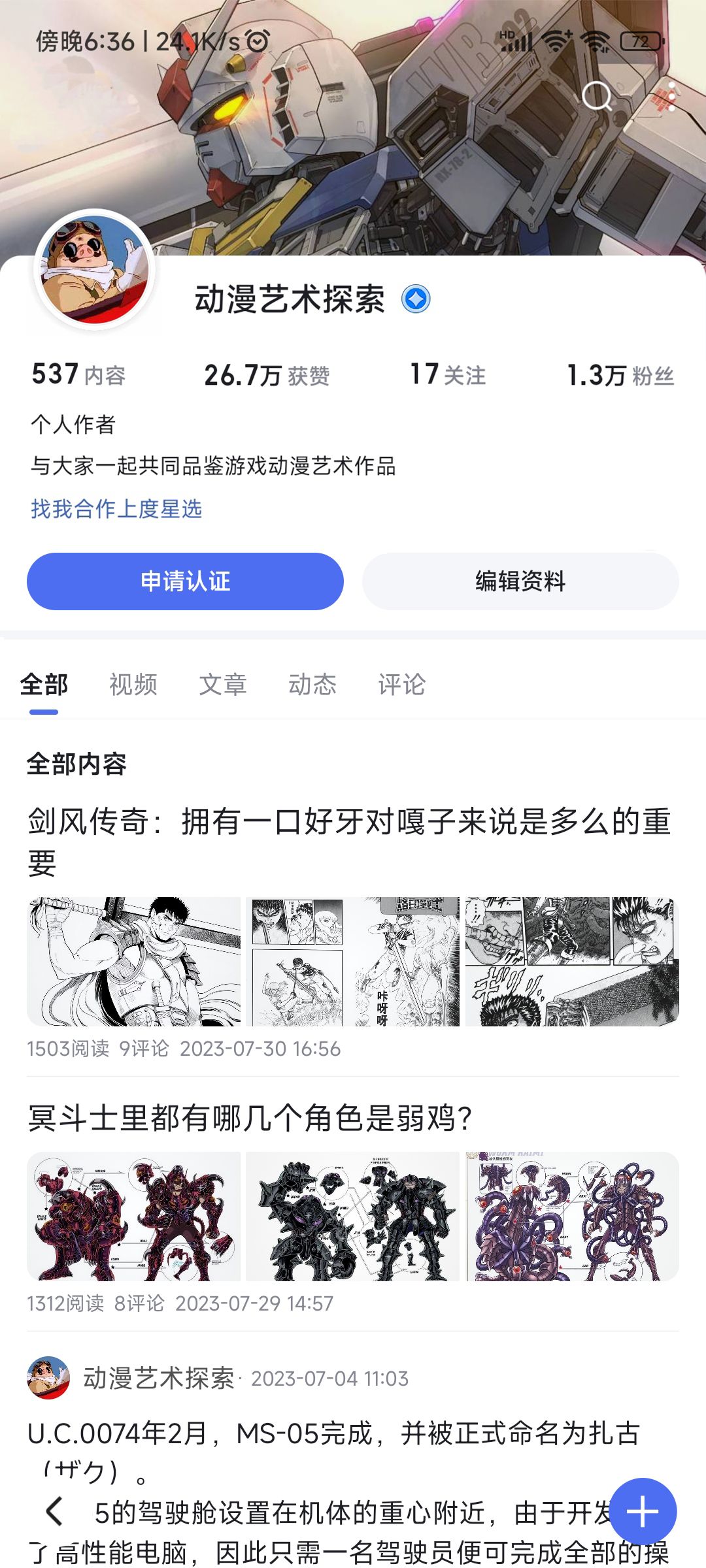Go back with the left arrow
This screenshot has height=1568, width=706.
point(54,1511)
